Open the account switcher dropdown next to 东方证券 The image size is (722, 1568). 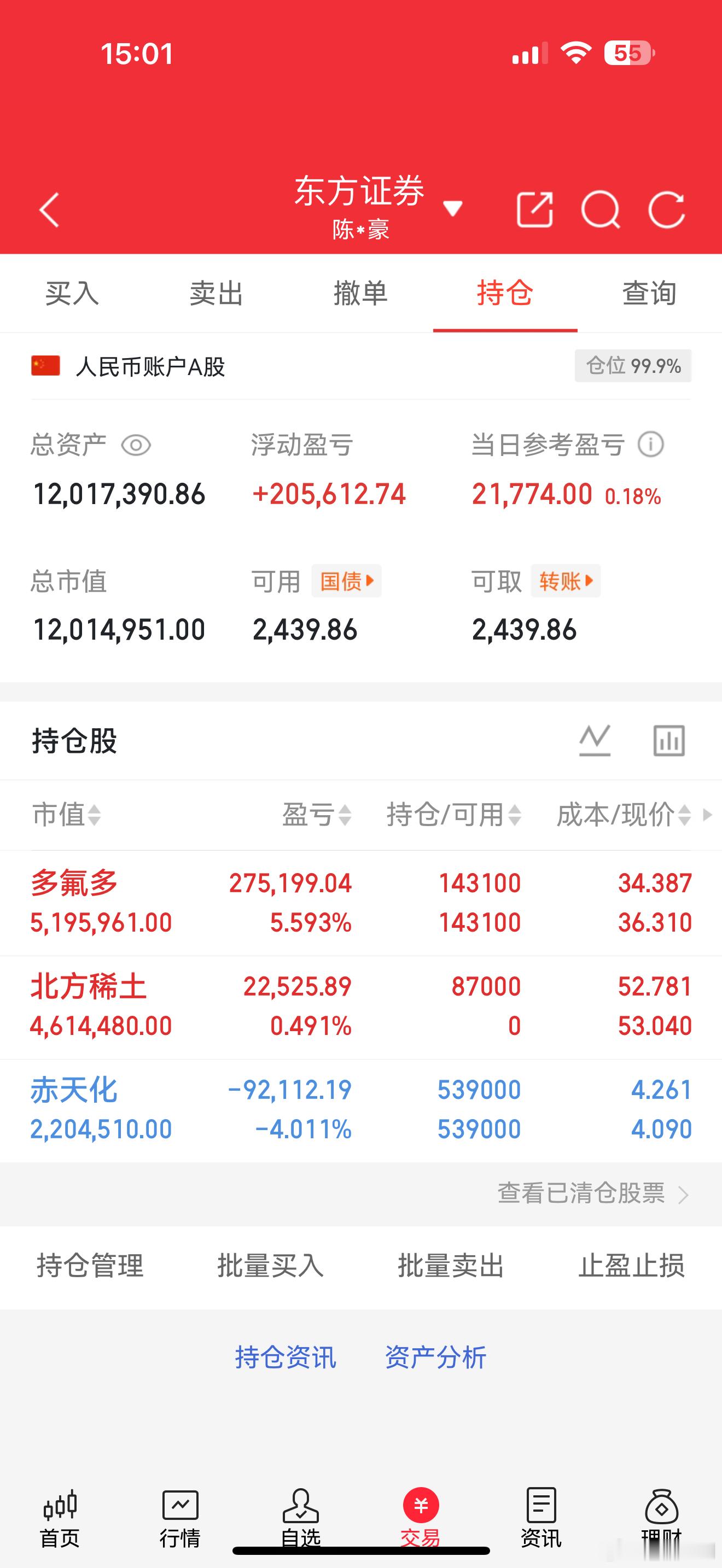tap(453, 208)
